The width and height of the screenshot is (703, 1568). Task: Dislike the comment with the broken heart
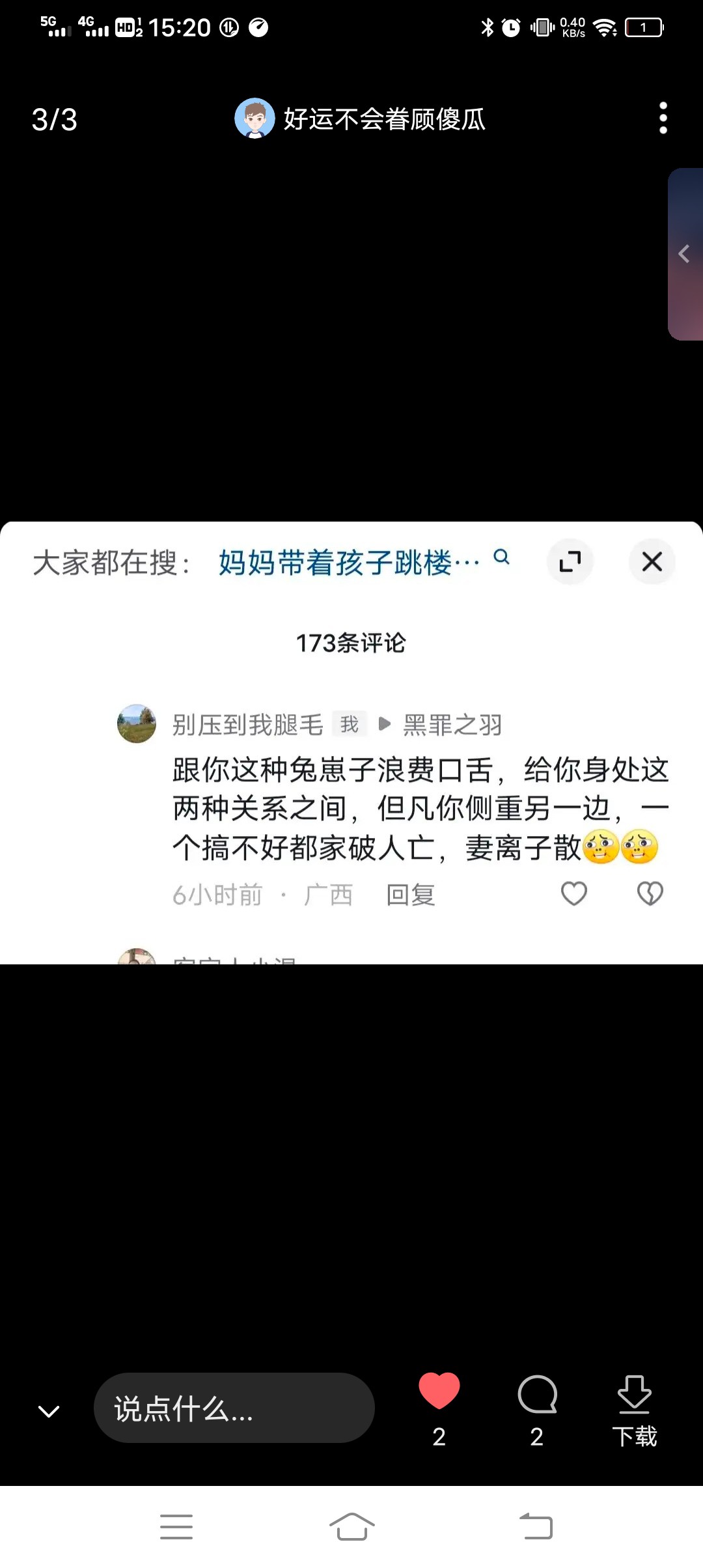650,893
